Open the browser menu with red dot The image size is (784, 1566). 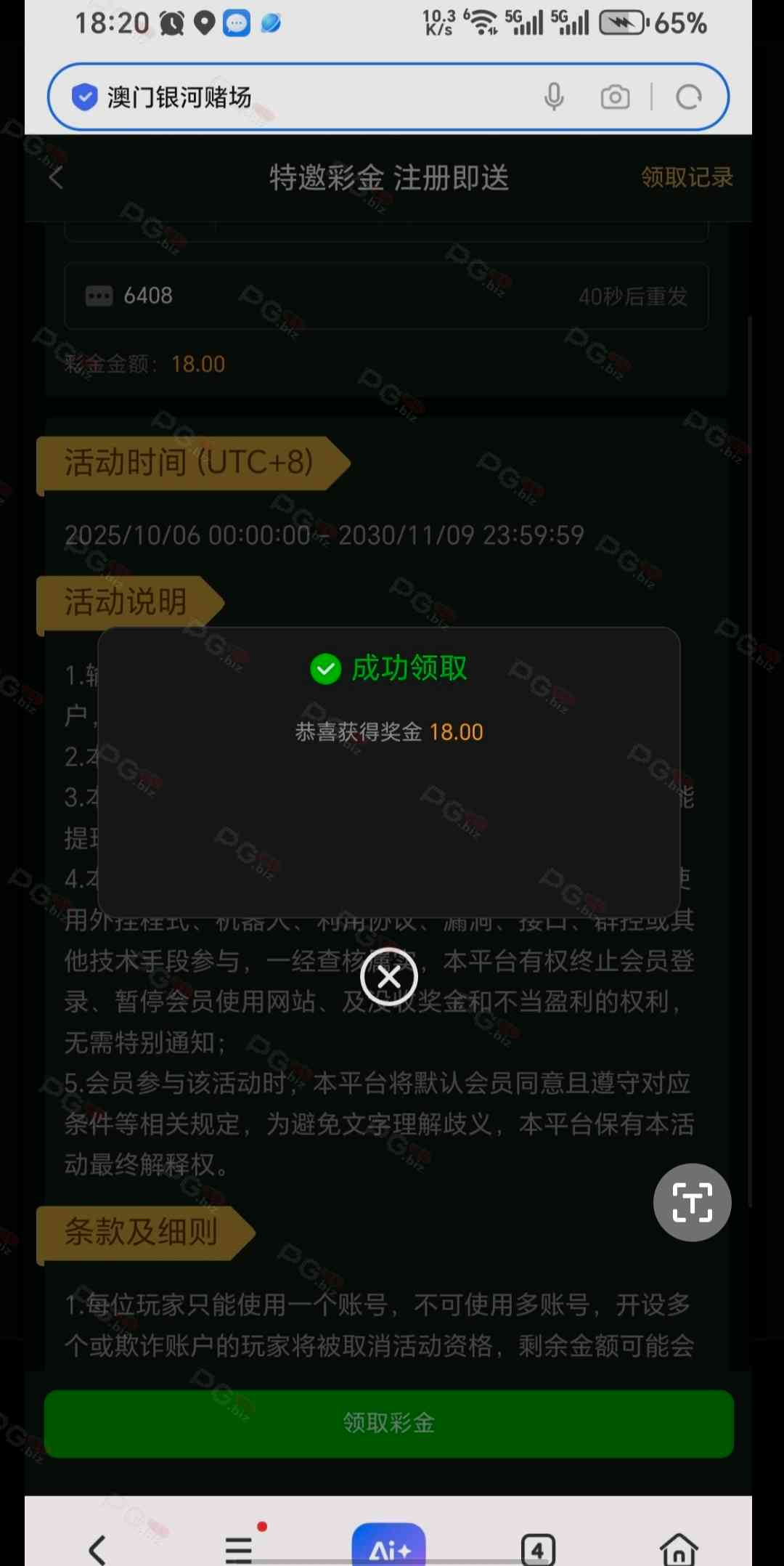pyautogui.click(x=239, y=1549)
